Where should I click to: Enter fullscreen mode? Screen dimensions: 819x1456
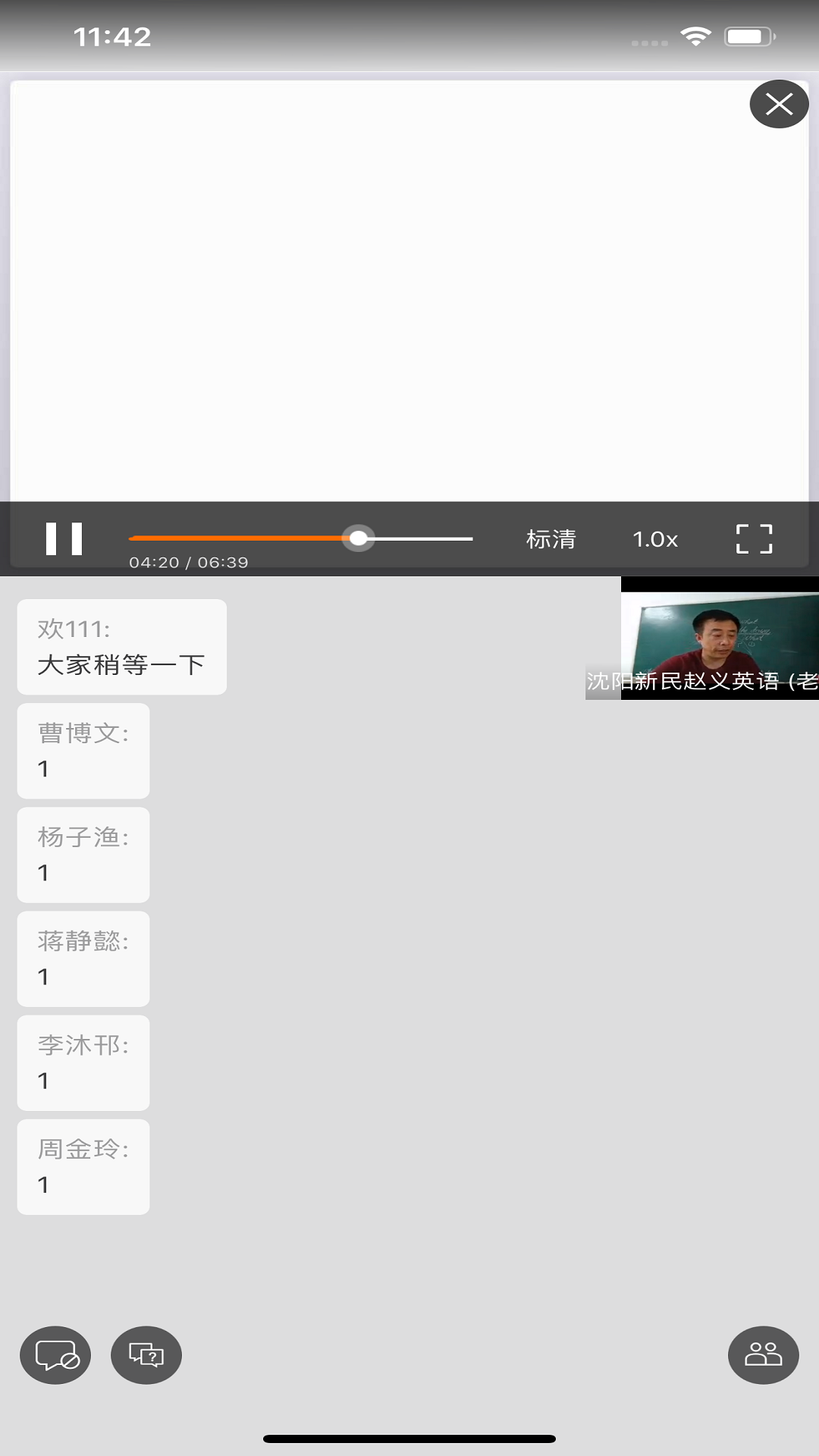click(x=754, y=538)
